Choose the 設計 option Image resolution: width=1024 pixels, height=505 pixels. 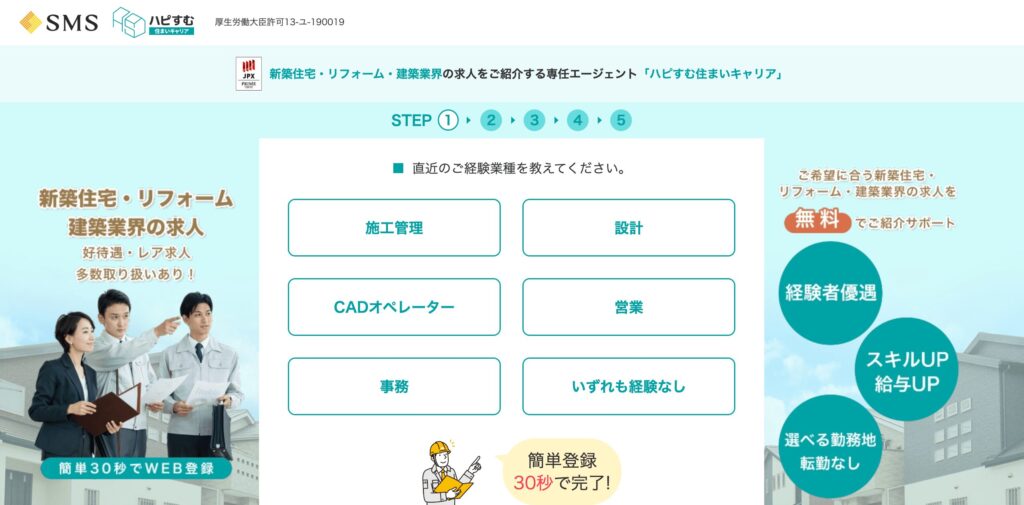tap(628, 228)
